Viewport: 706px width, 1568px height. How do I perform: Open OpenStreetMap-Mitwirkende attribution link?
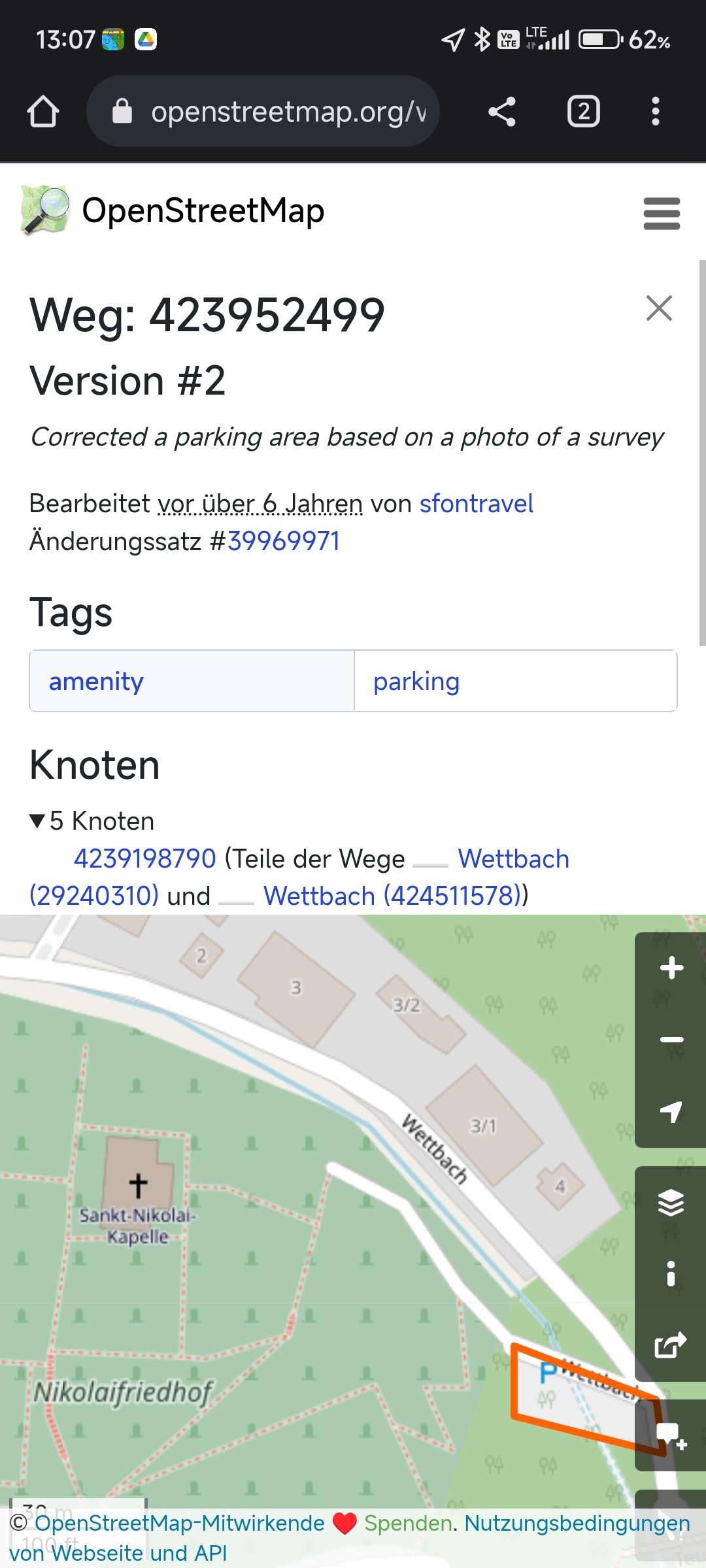(180, 1523)
